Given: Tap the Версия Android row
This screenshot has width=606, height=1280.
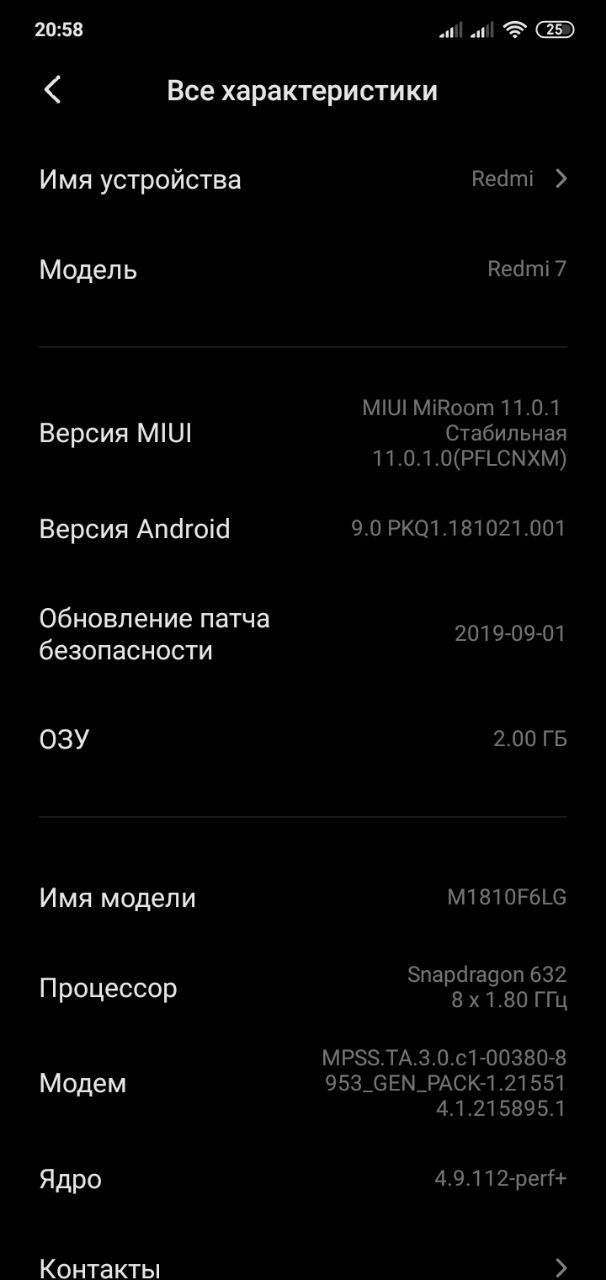Looking at the screenshot, I should click(x=303, y=528).
